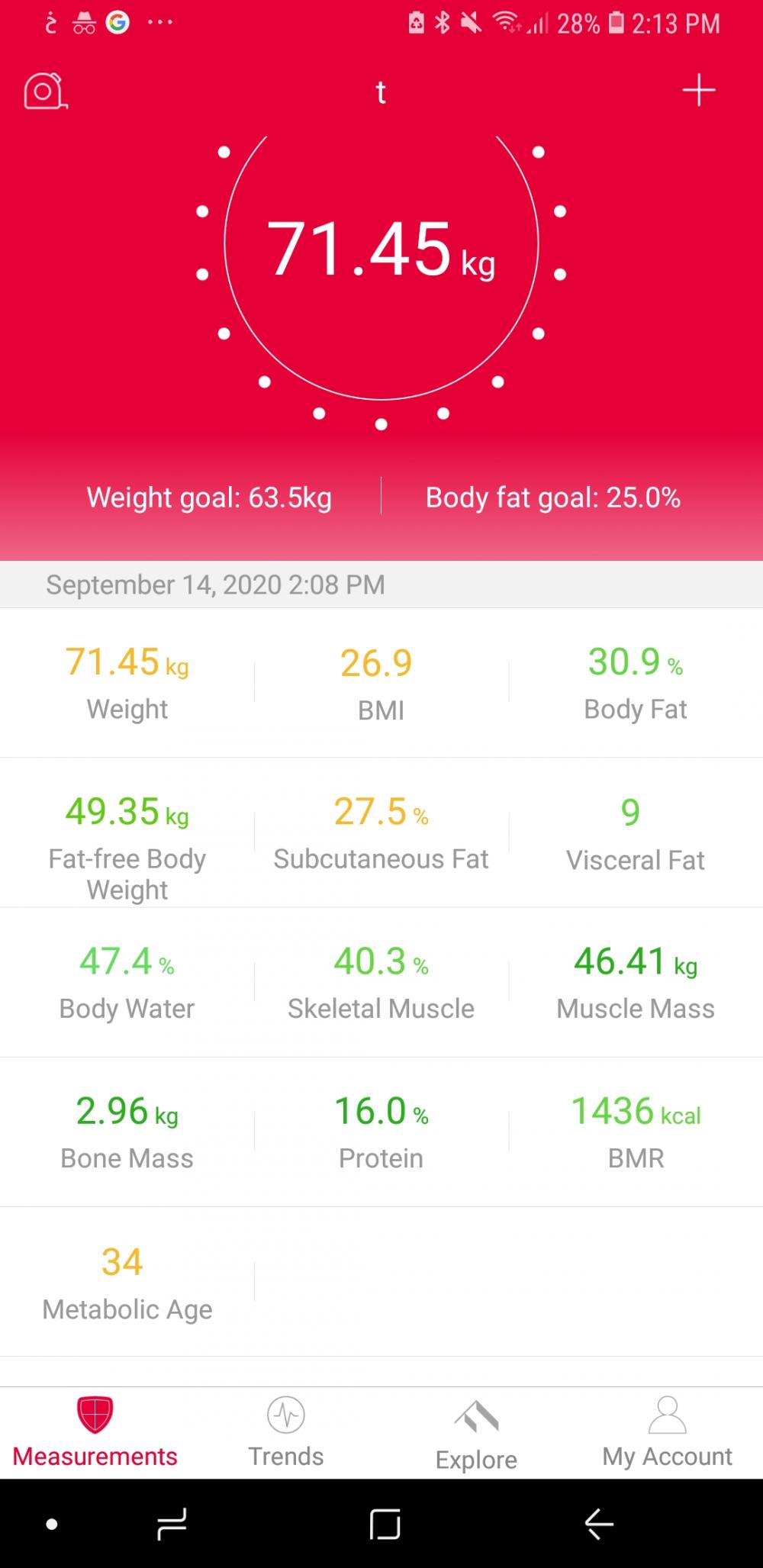Switch to the Explore tab

[x=476, y=1433]
